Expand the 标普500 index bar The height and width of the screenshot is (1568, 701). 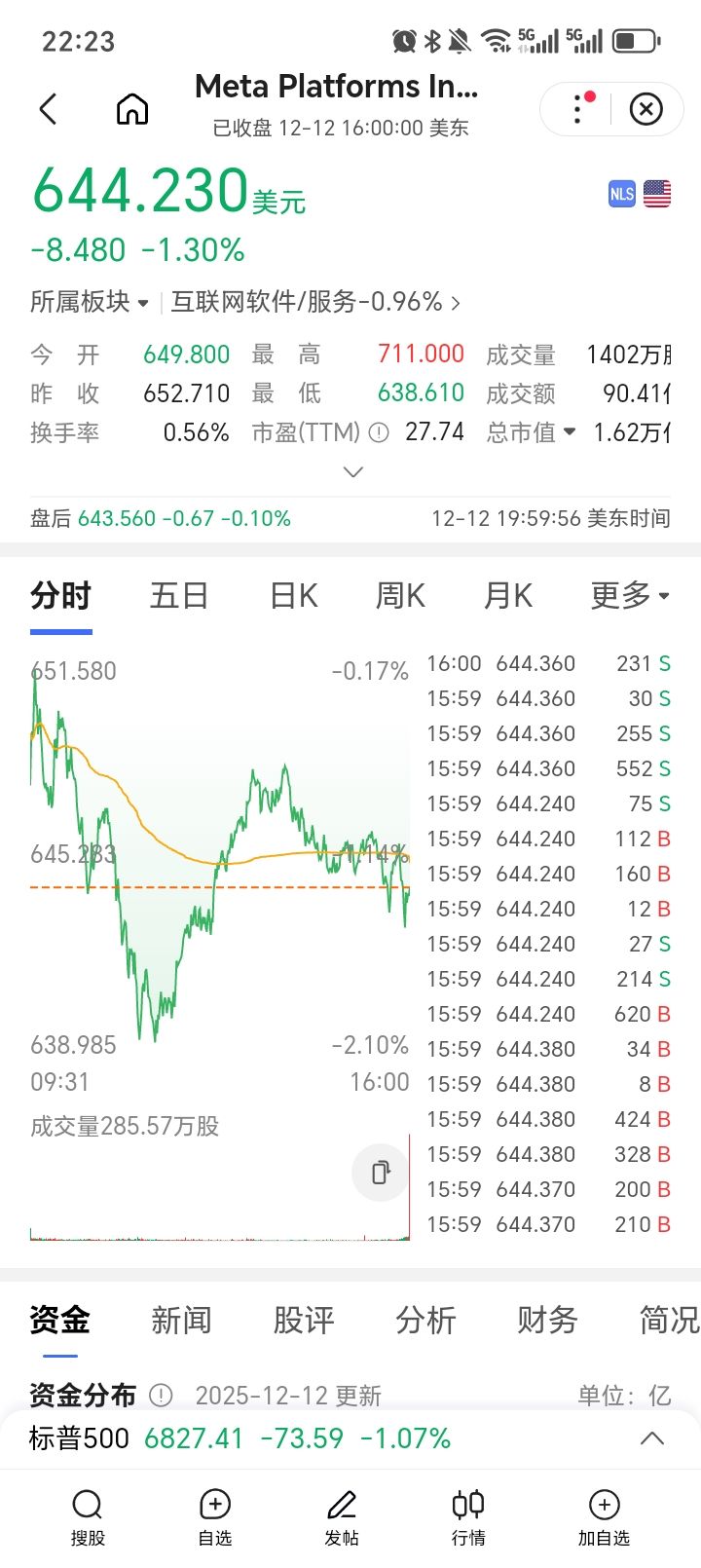(x=651, y=1438)
